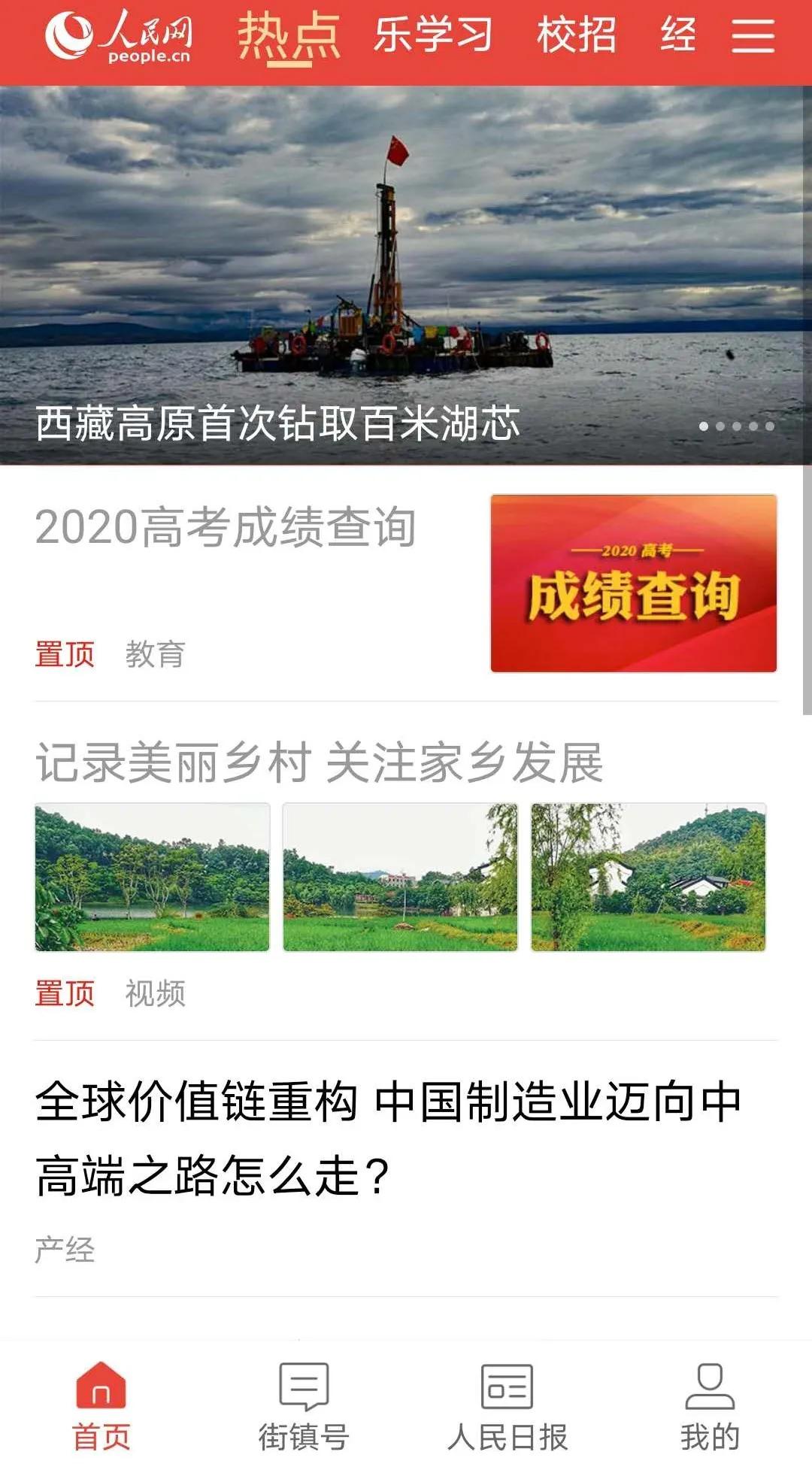Switch to the 经 top tab
This screenshot has height=1473, width=812.
678,35
